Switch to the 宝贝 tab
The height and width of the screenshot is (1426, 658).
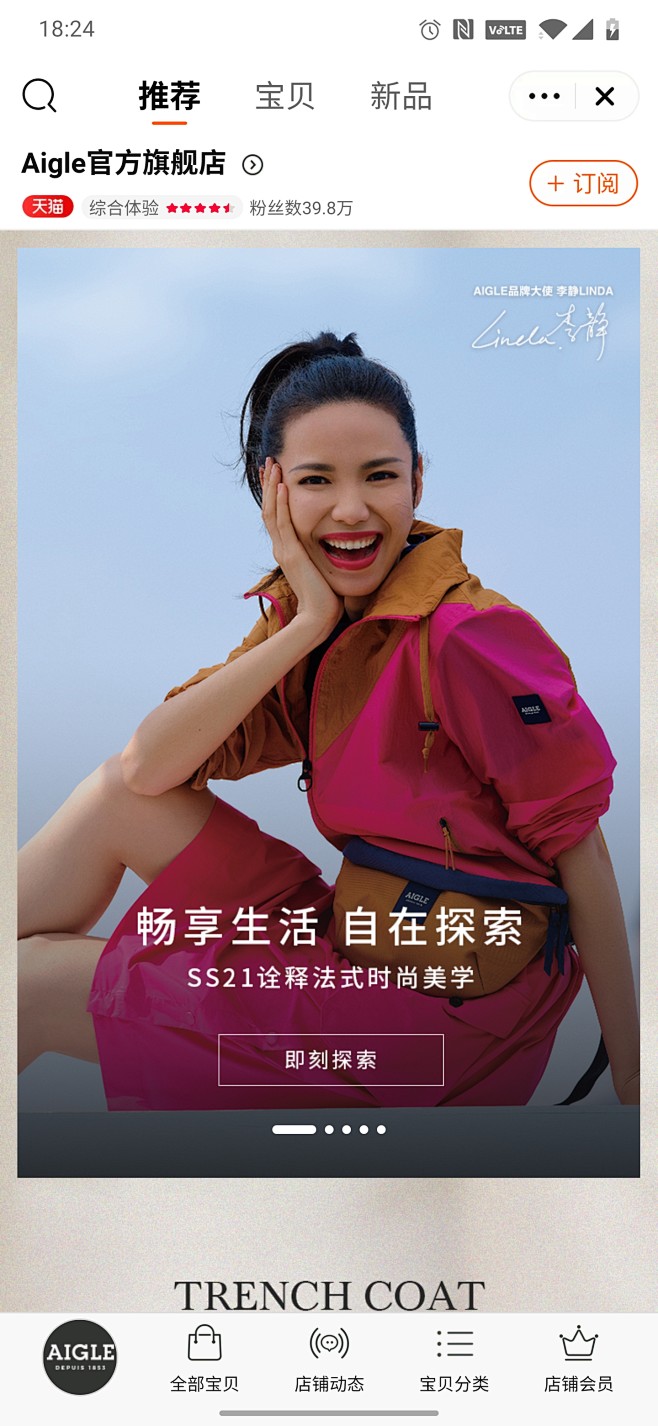(x=285, y=96)
